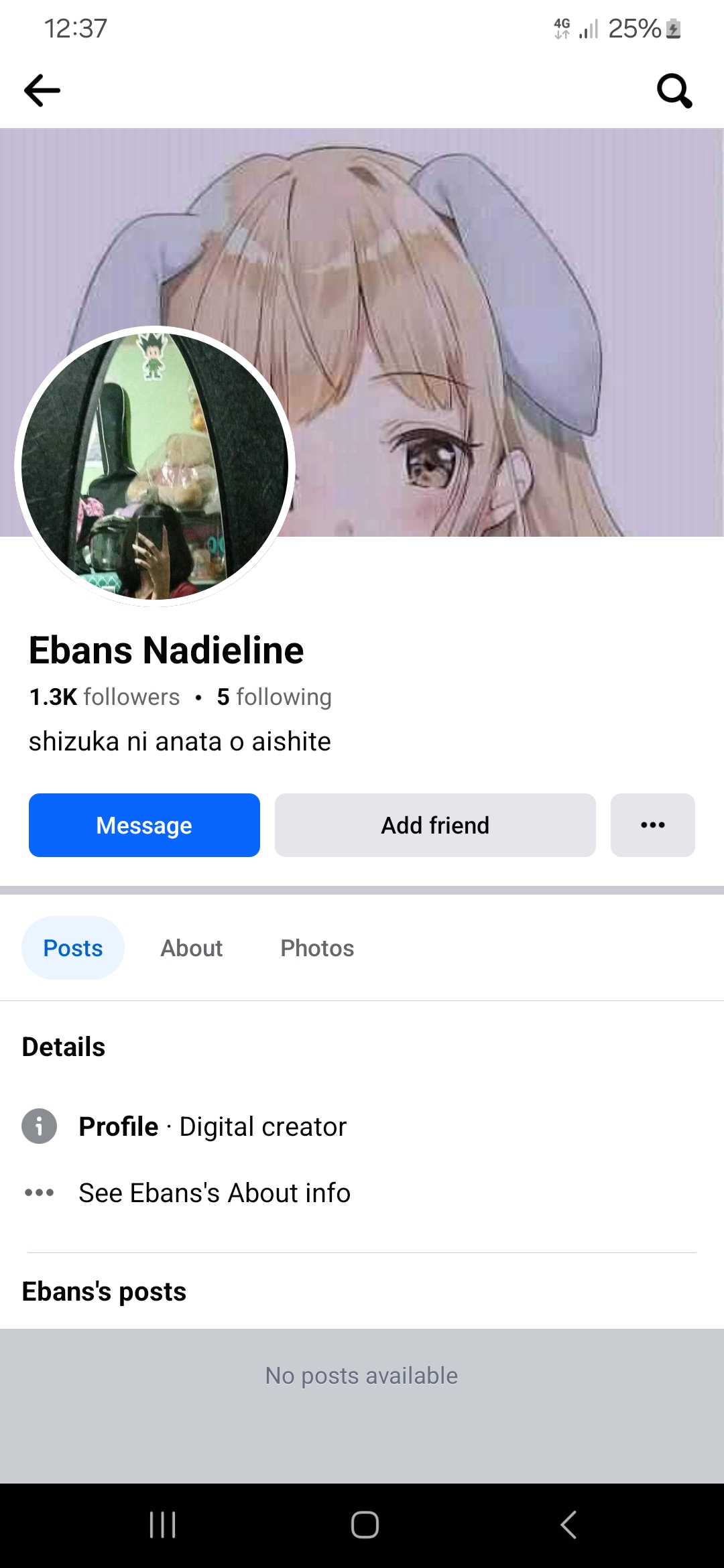The height and width of the screenshot is (1568, 724).
Task: Tap Add friend button
Action: tap(435, 825)
